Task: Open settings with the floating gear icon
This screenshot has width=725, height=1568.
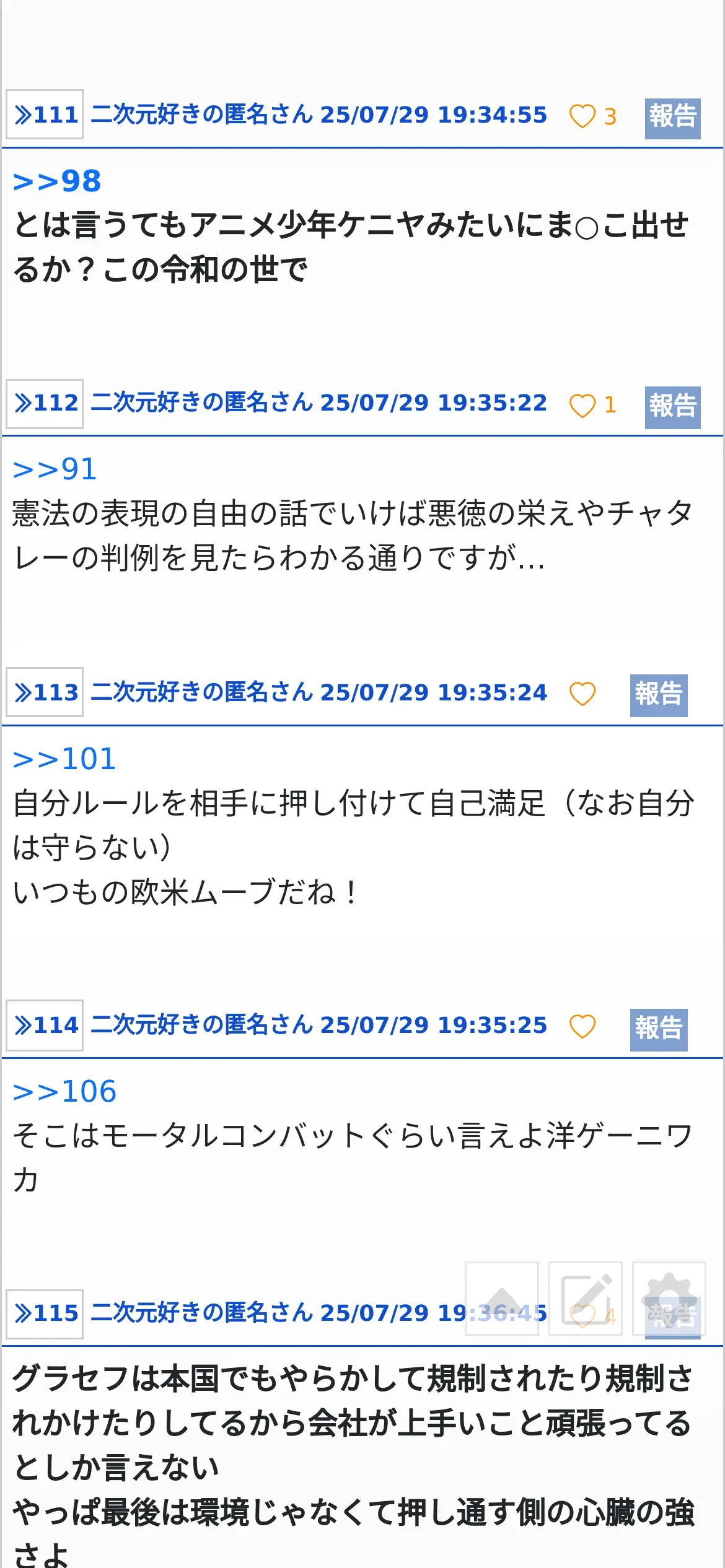Action: 669,1299
